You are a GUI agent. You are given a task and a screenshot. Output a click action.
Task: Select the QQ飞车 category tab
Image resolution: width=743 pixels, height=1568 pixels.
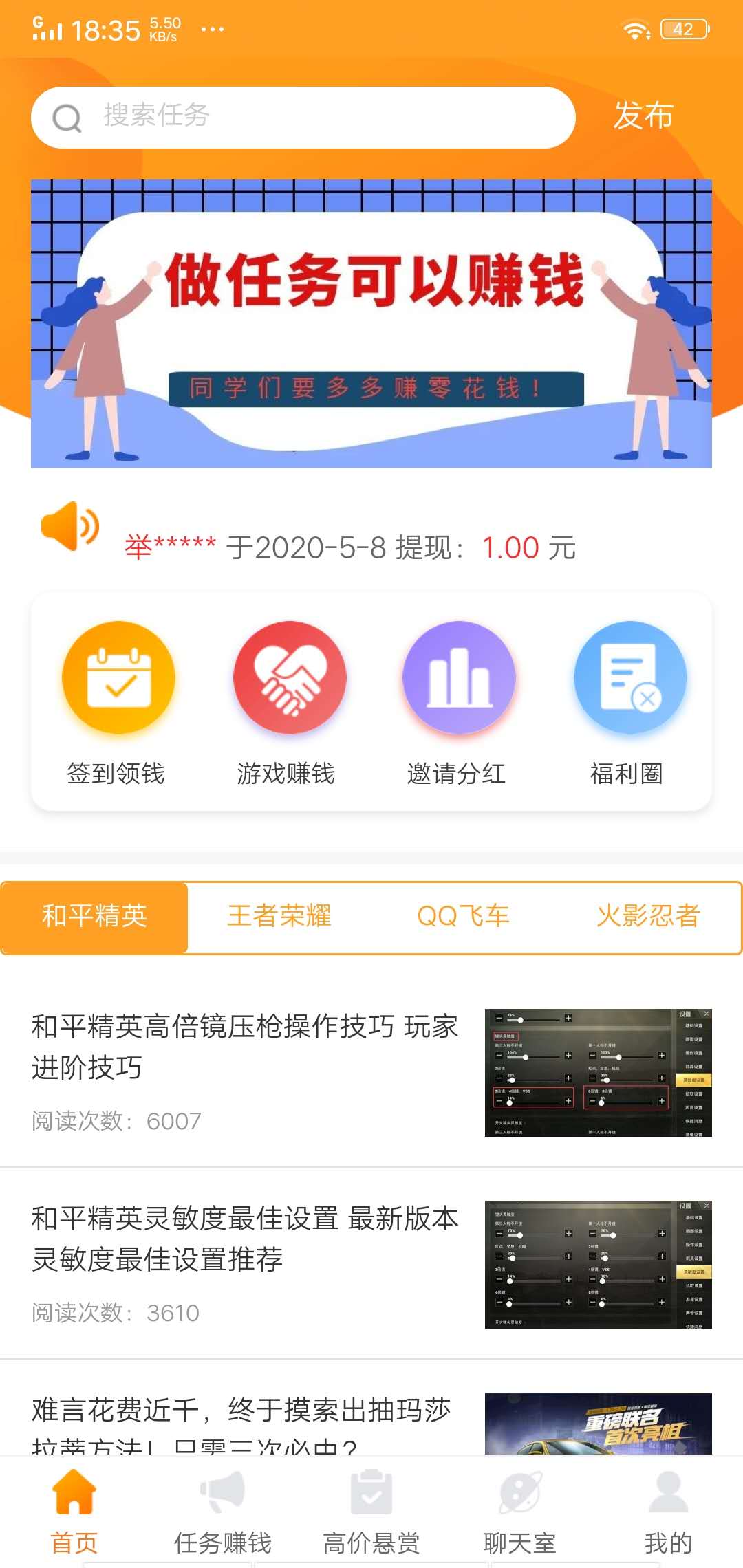[x=464, y=916]
